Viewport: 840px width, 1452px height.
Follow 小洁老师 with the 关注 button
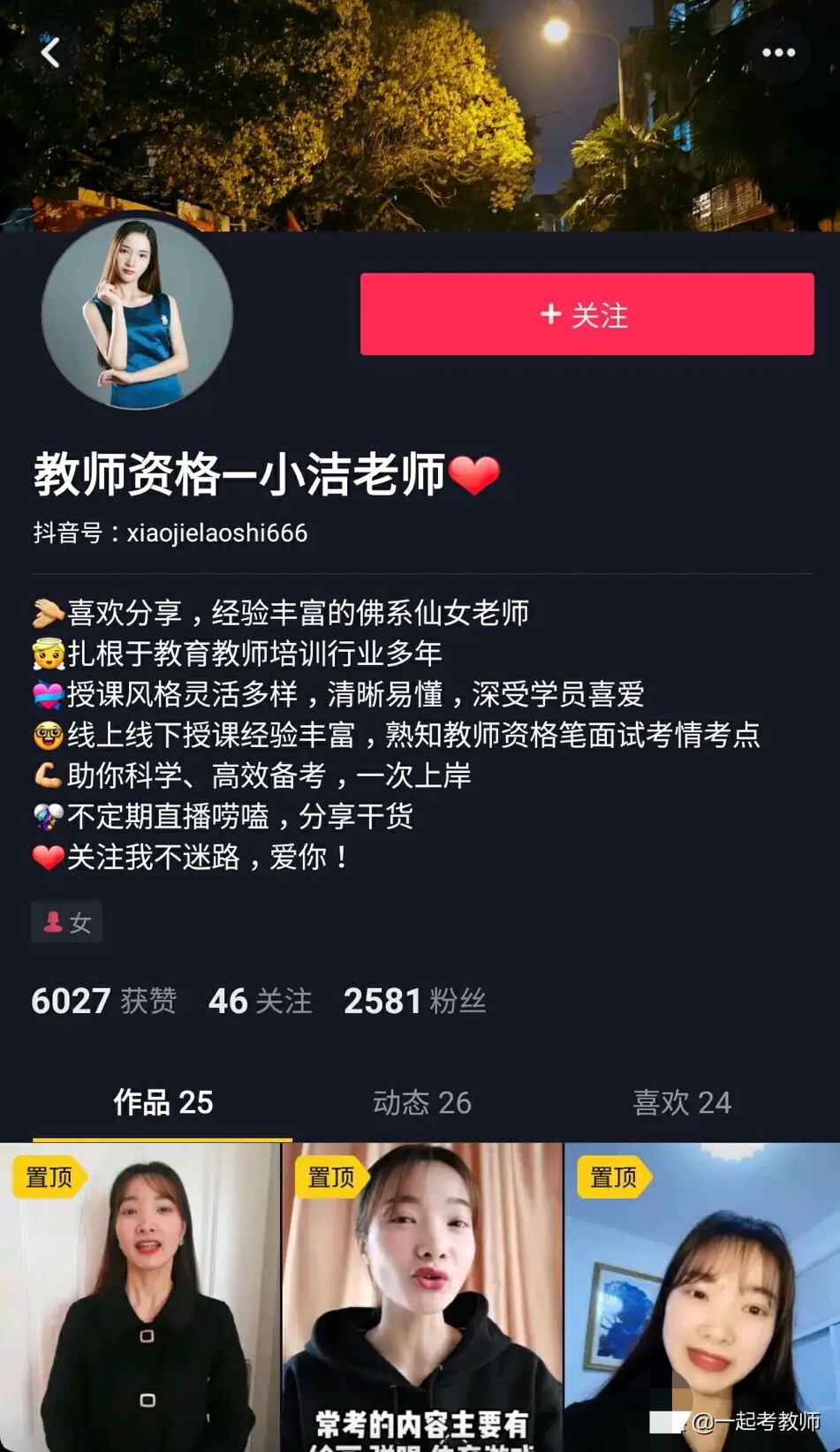tap(586, 314)
